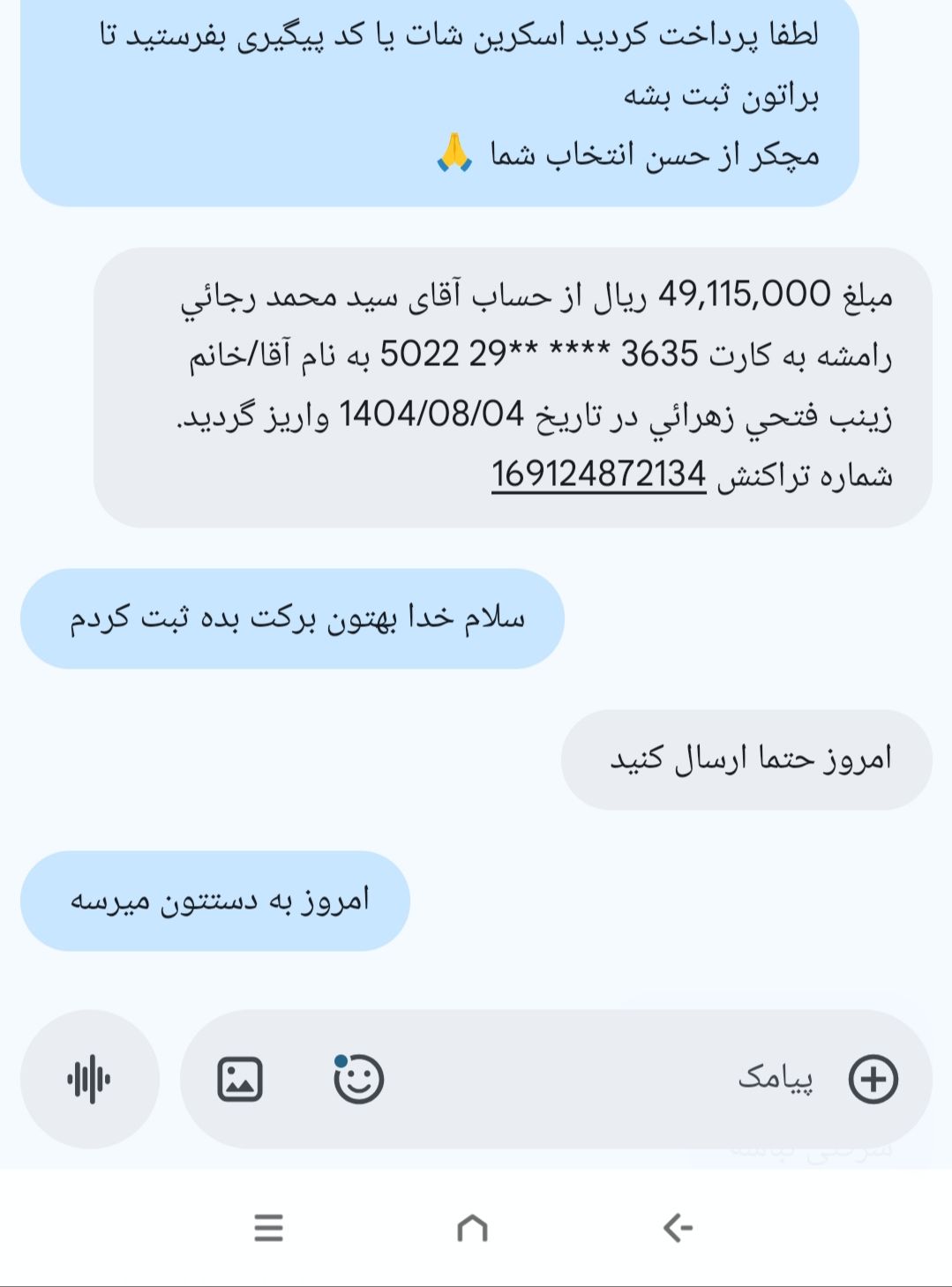
Task: Go back using the navigation bar arrow
Action: coord(678,1227)
